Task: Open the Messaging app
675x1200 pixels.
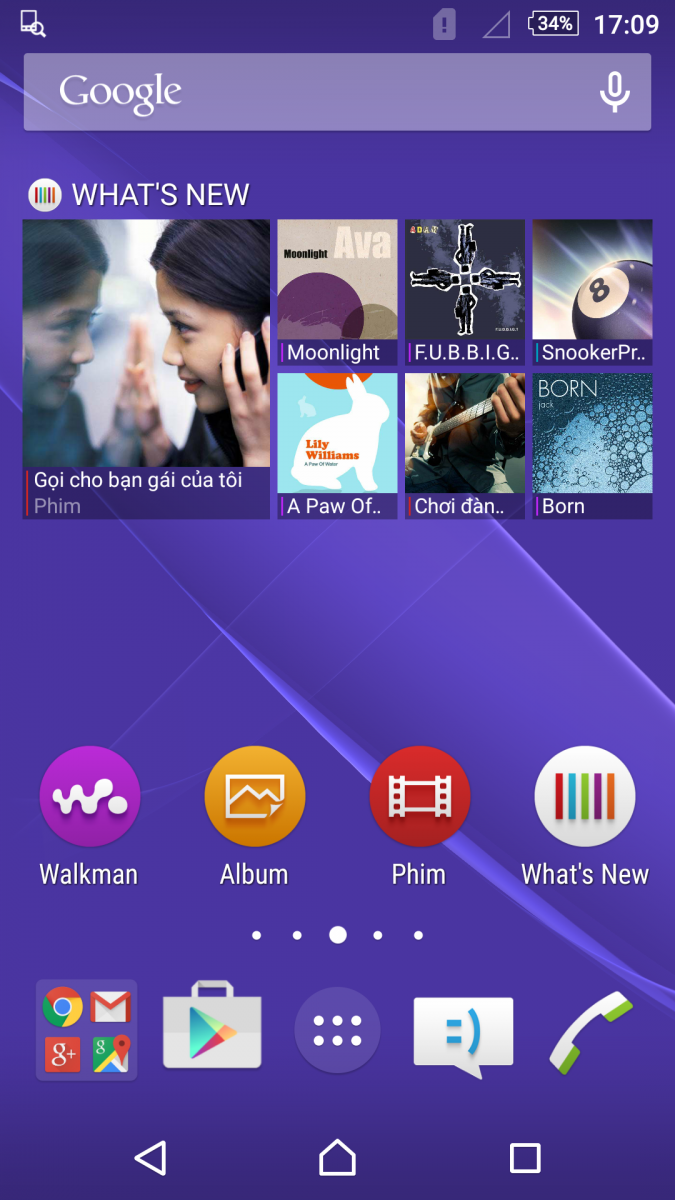Action: 463,1033
